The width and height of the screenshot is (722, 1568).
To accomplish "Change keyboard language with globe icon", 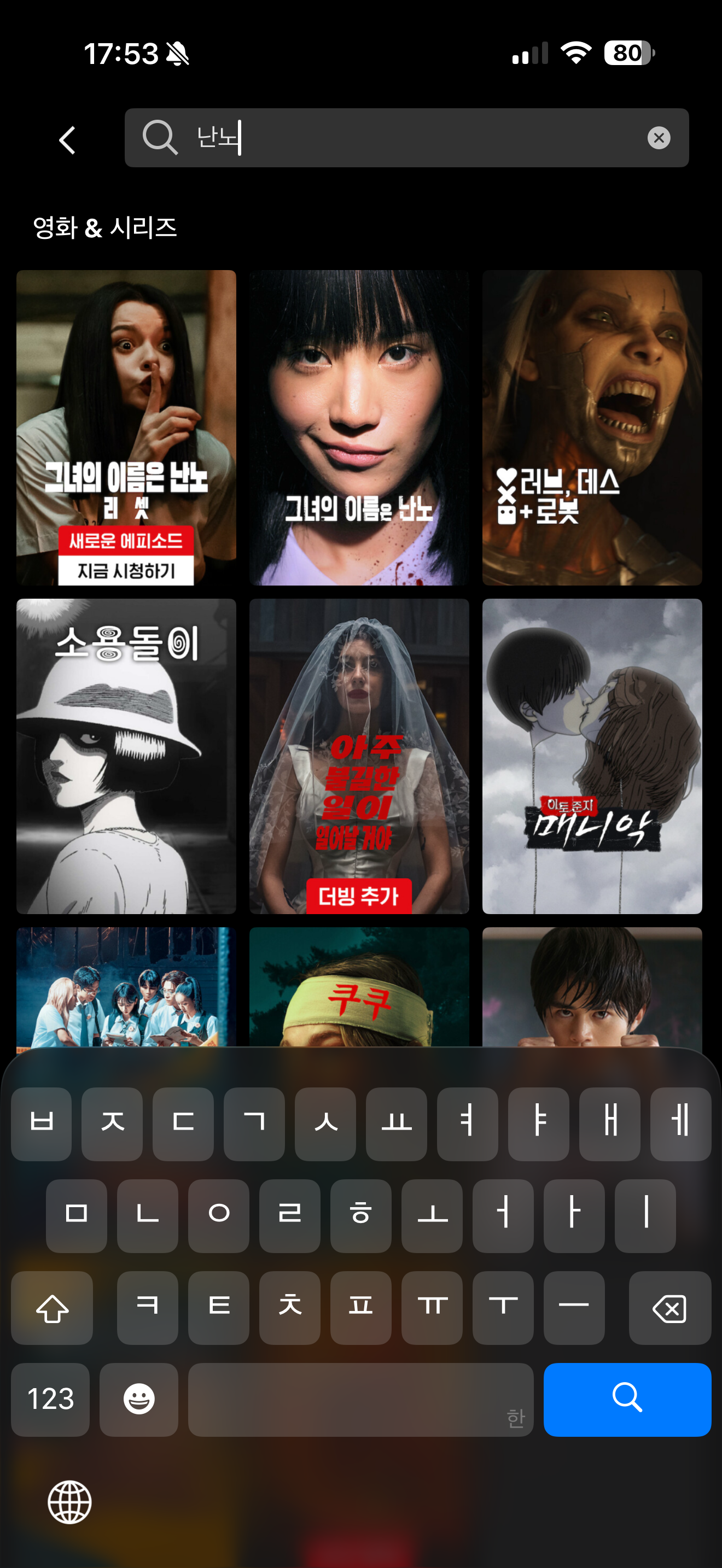I will (x=70, y=1502).
